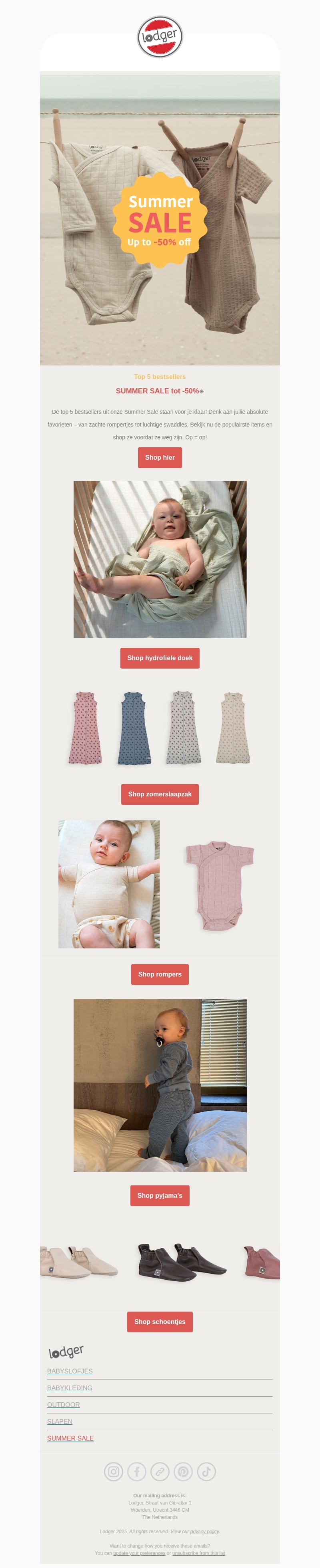Tap update your preferences link
320x1568 pixels.
[139, 1553]
